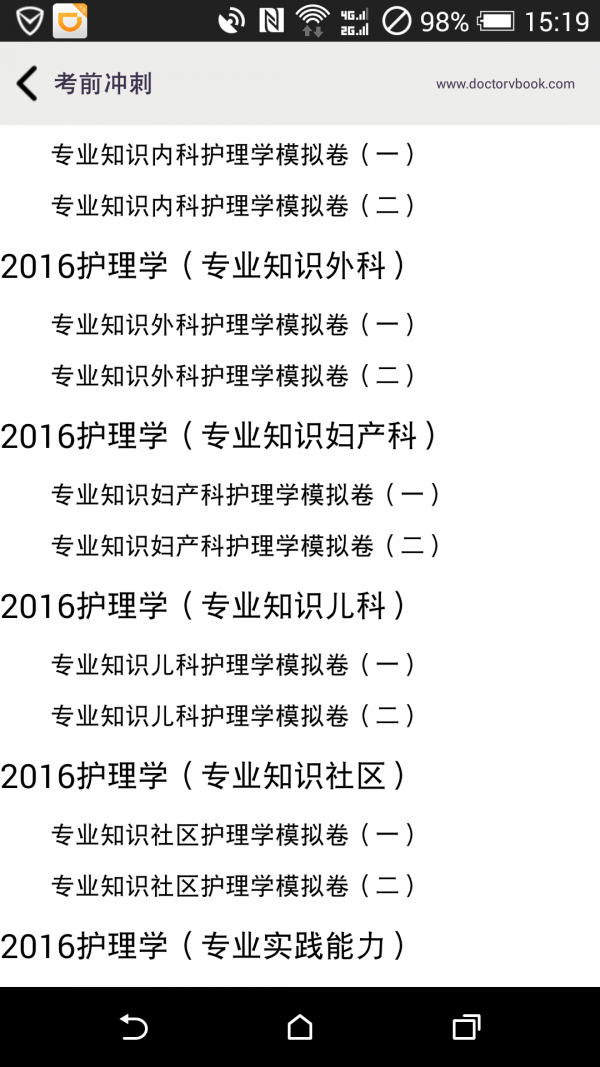Tap the back arrow next to 考前冲刺

(28, 84)
